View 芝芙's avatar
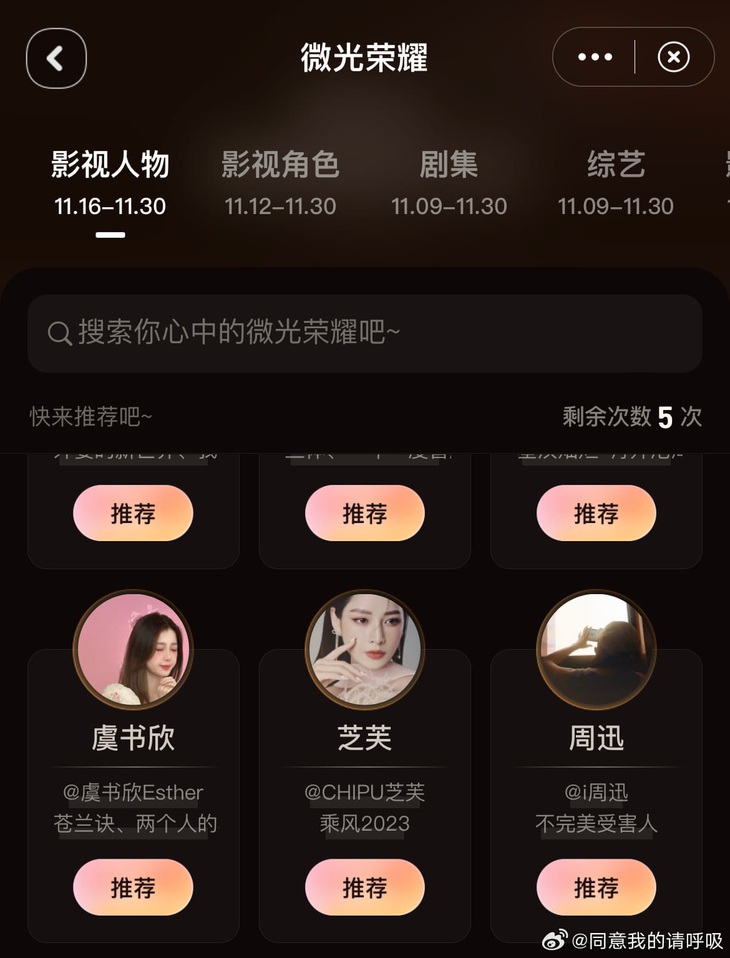Image resolution: width=730 pixels, height=958 pixels. (365, 649)
